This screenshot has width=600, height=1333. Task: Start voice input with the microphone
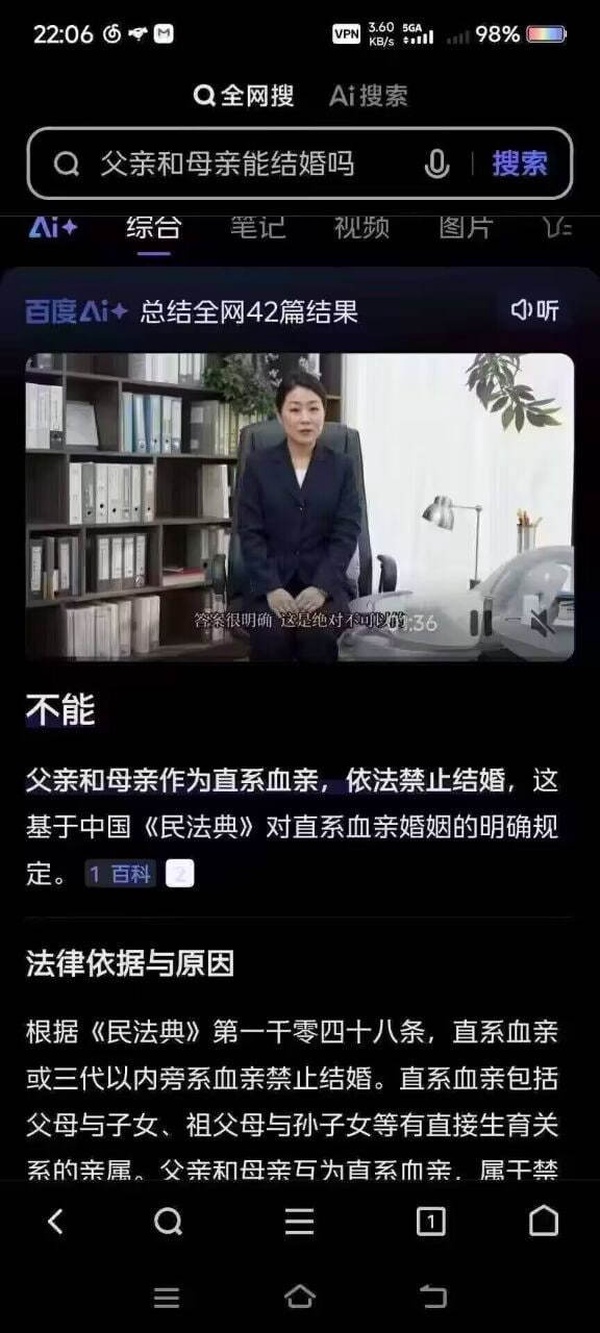pos(436,164)
